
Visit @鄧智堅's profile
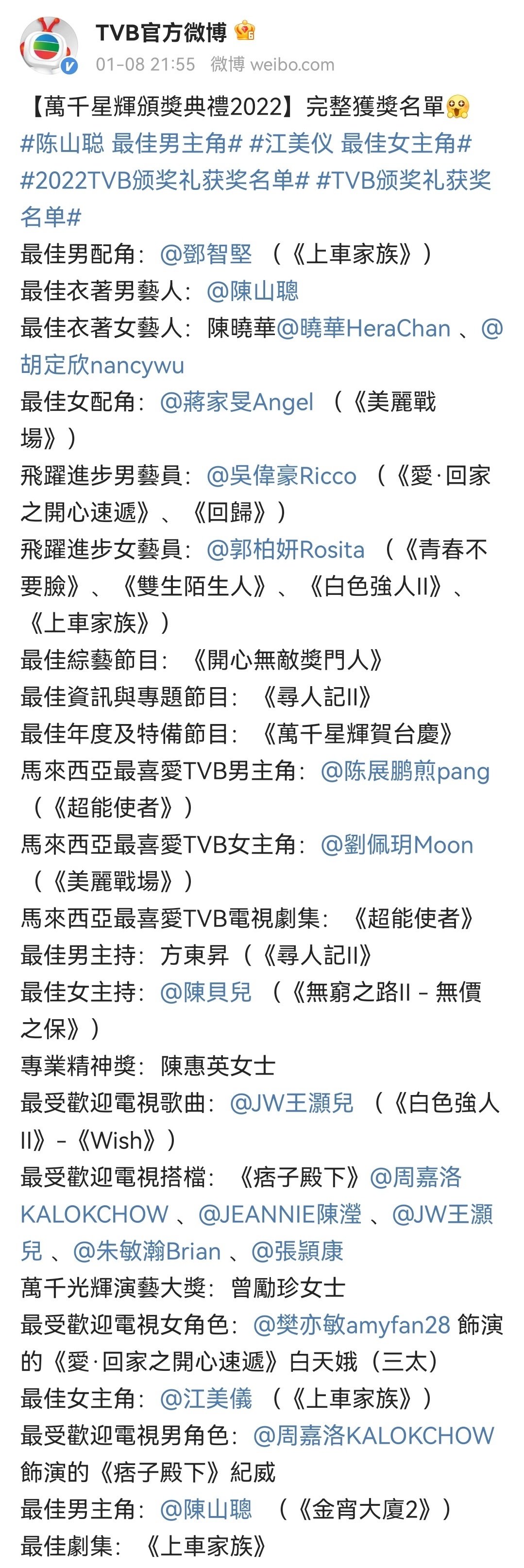(x=206, y=254)
